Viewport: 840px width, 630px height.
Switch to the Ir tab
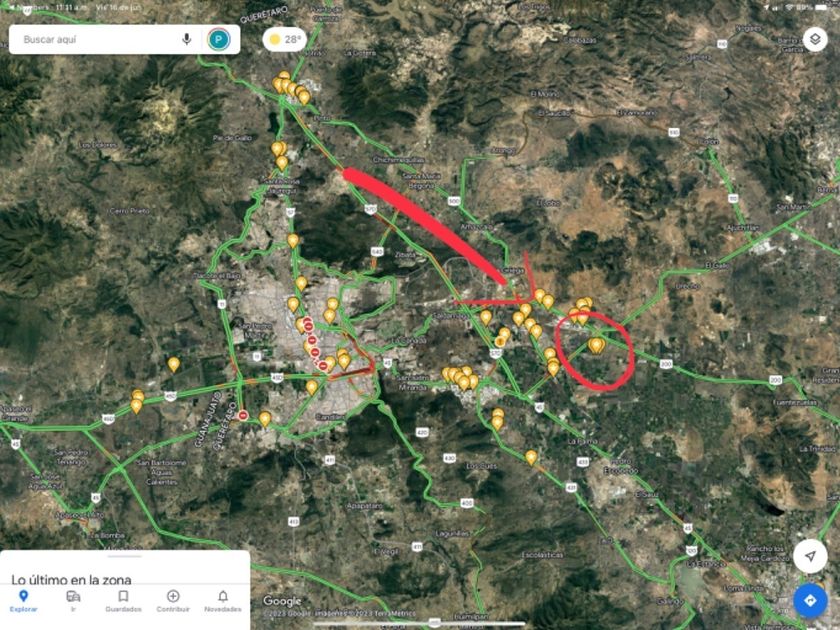(73, 601)
